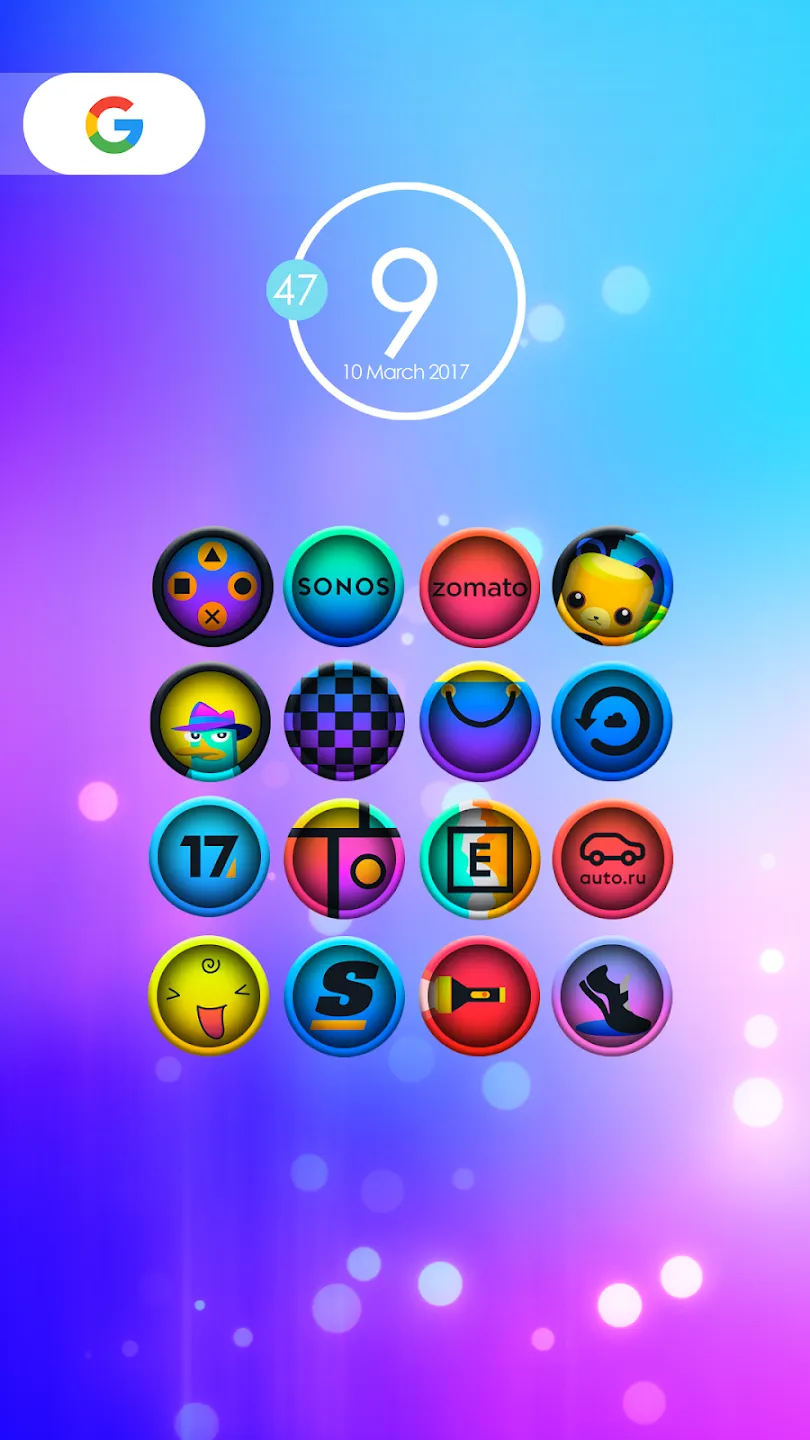The image size is (810, 1440).
Task: Launch the yellow bear app icon
Action: [612, 587]
